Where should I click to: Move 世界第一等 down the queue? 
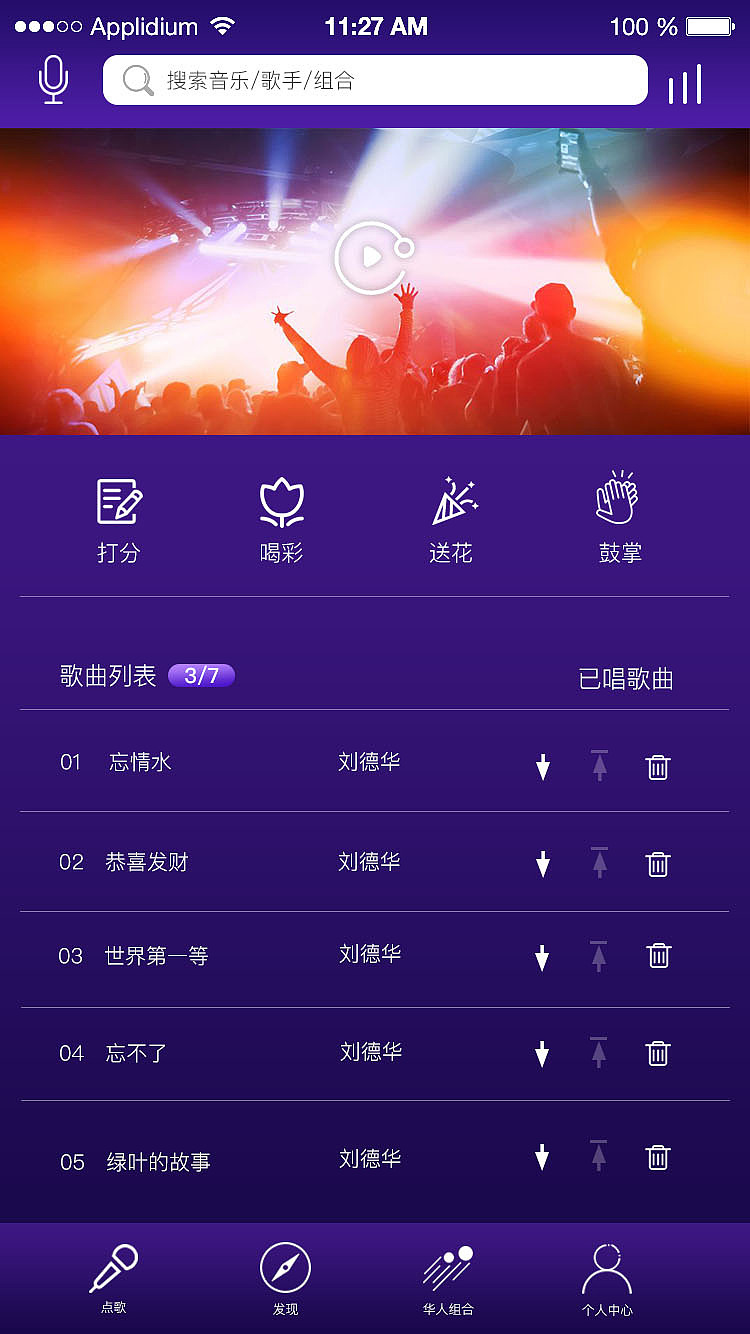(x=543, y=955)
